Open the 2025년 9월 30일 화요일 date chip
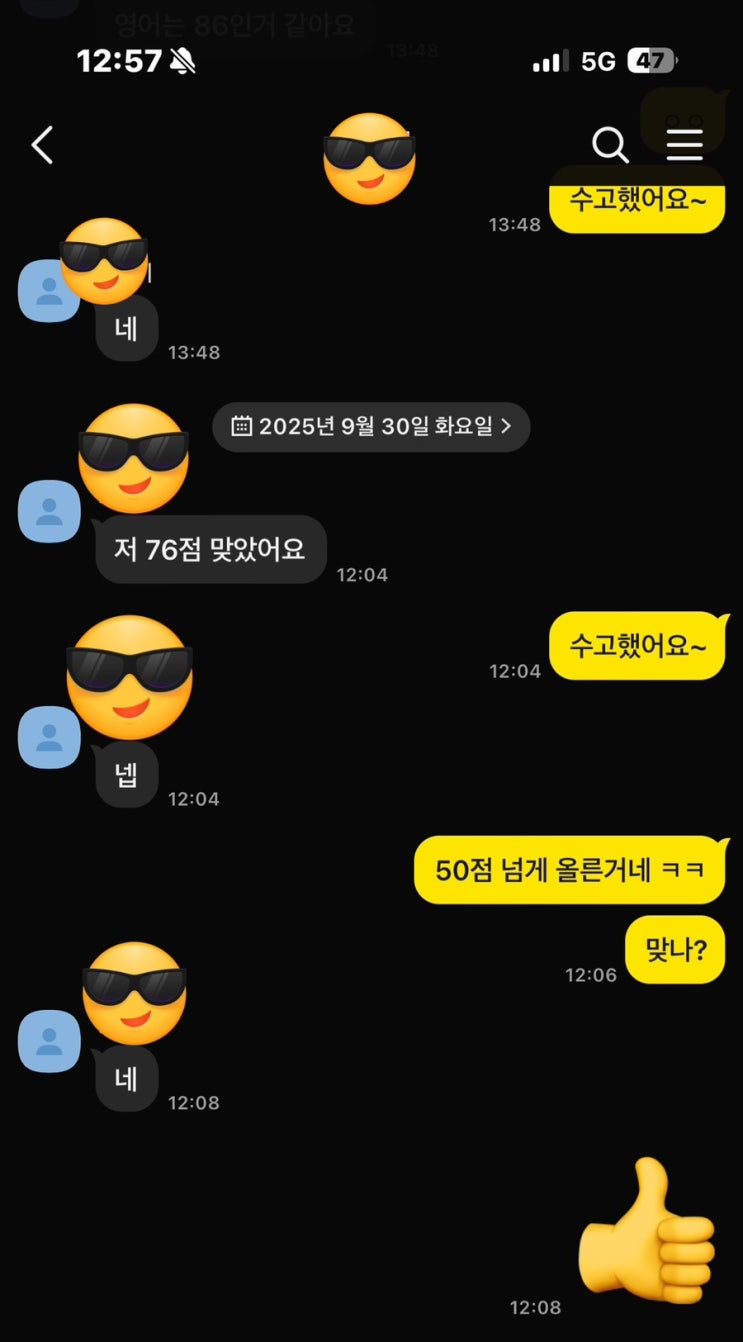Screen dimensions: 743x1342 (371, 427)
